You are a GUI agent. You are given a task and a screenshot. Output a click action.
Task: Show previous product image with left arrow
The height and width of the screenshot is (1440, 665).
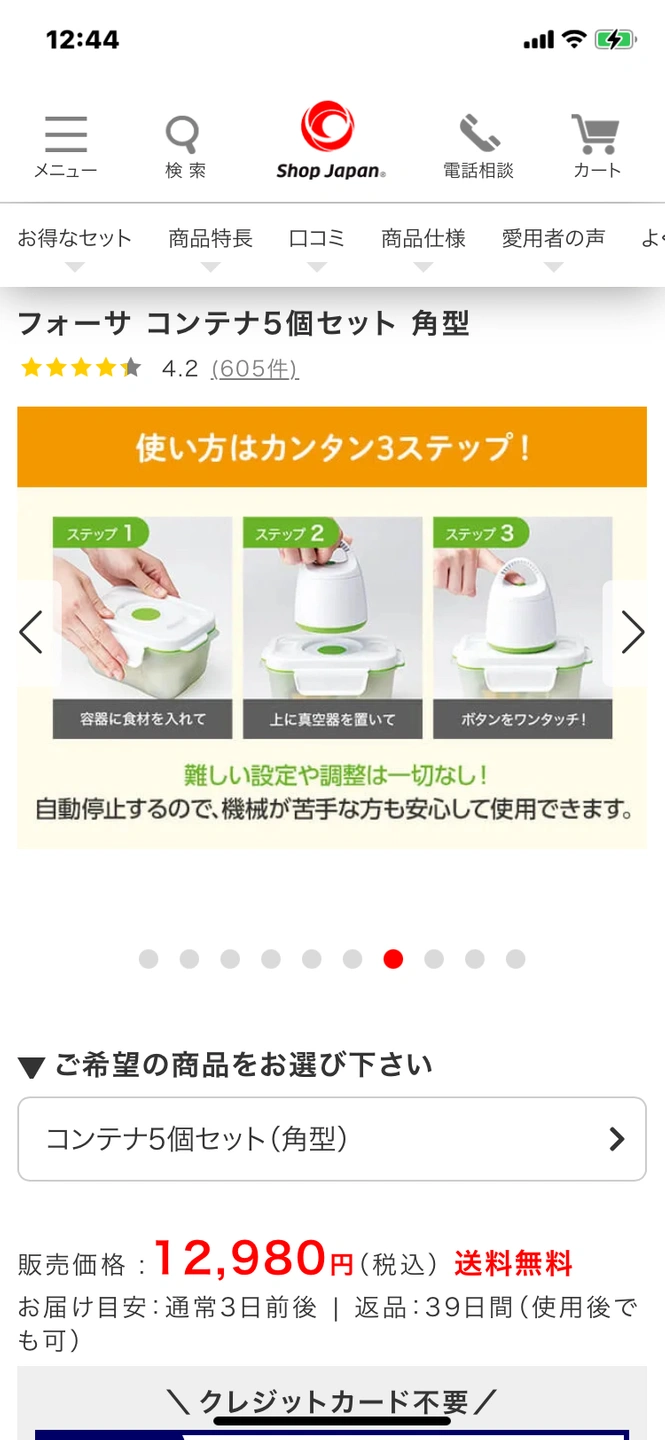32,632
